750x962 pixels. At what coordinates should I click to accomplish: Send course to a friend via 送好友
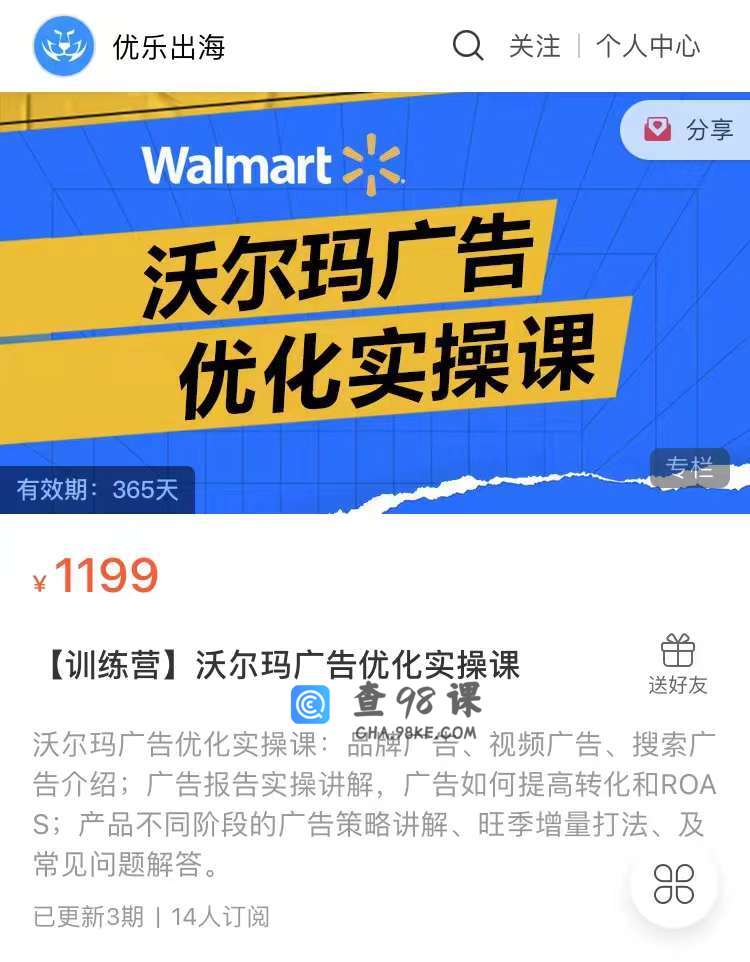pyautogui.click(x=677, y=664)
